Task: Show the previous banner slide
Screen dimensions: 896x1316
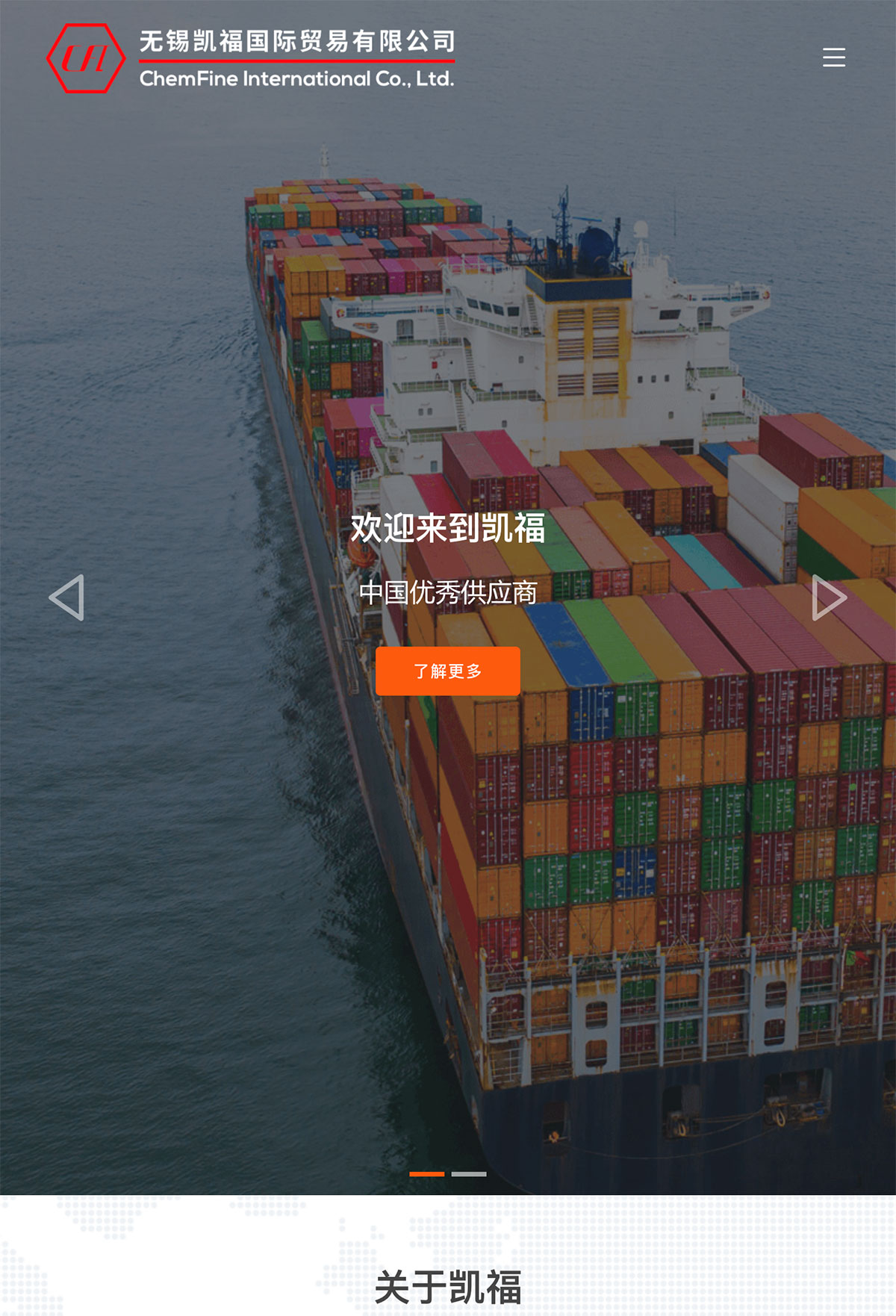Action: pyautogui.click(x=67, y=598)
